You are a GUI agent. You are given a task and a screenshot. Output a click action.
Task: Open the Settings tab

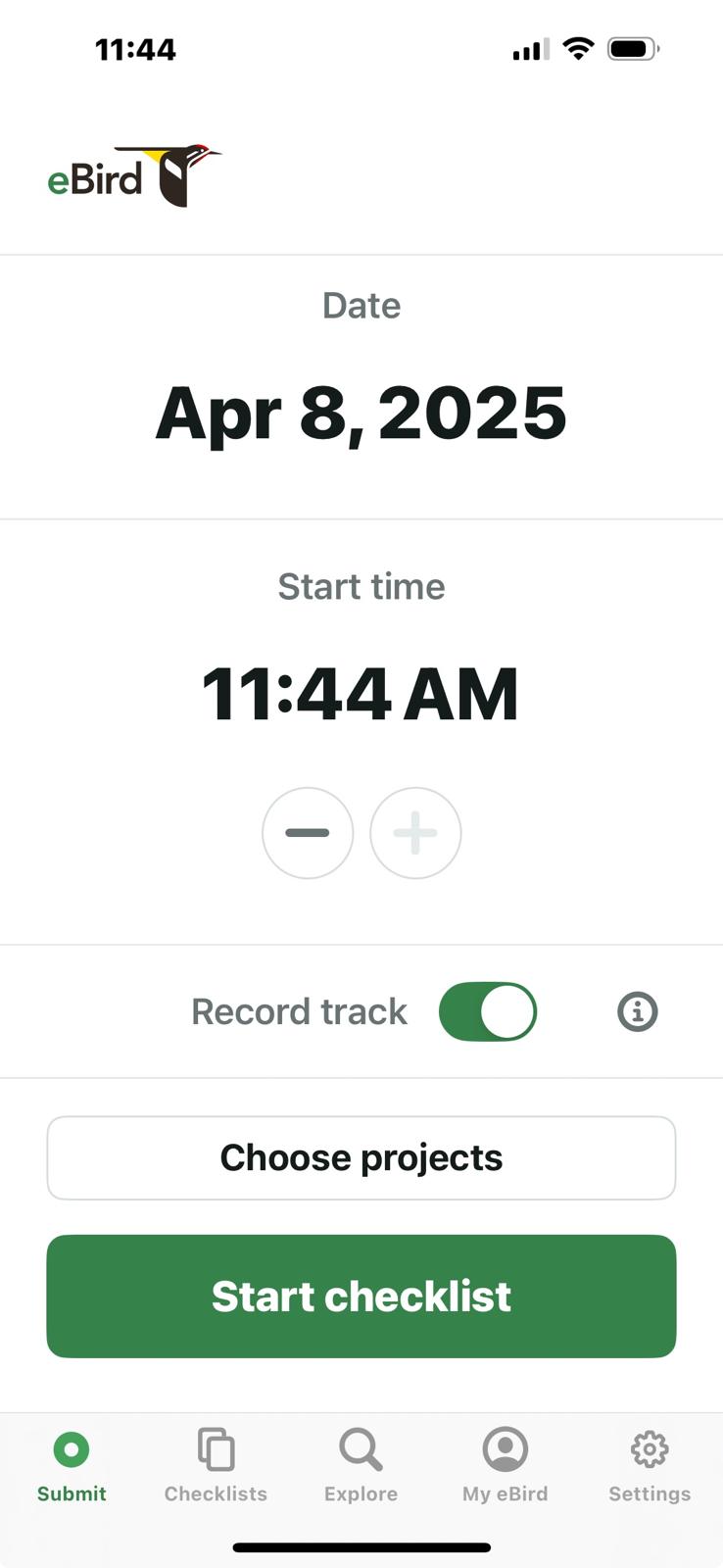[650, 1466]
